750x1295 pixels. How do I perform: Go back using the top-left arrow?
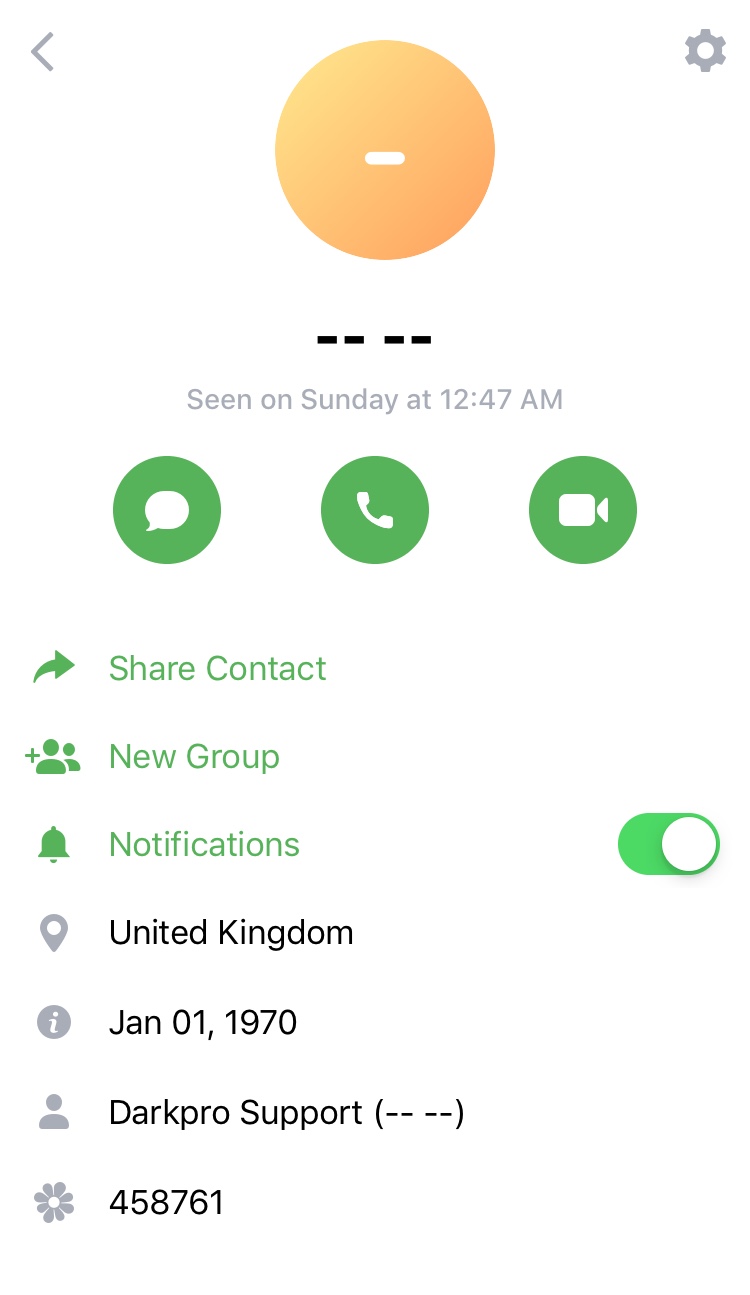coord(42,52)
